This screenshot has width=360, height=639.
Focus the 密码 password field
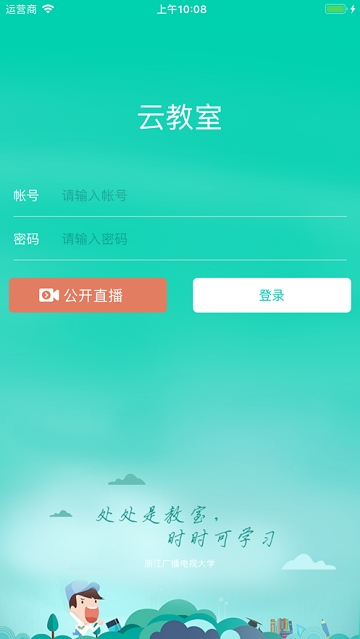coord(204,239)
